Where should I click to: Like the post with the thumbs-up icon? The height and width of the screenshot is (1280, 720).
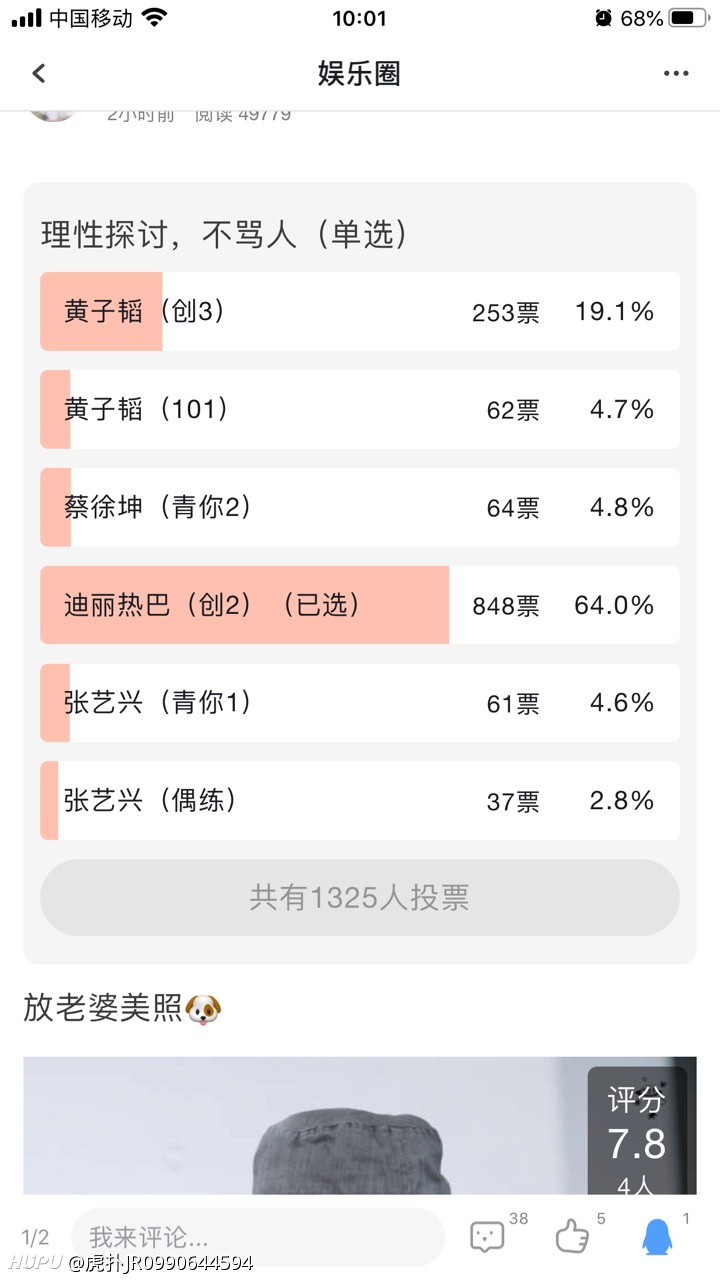pyautogui.click(x=572, y=1237)
